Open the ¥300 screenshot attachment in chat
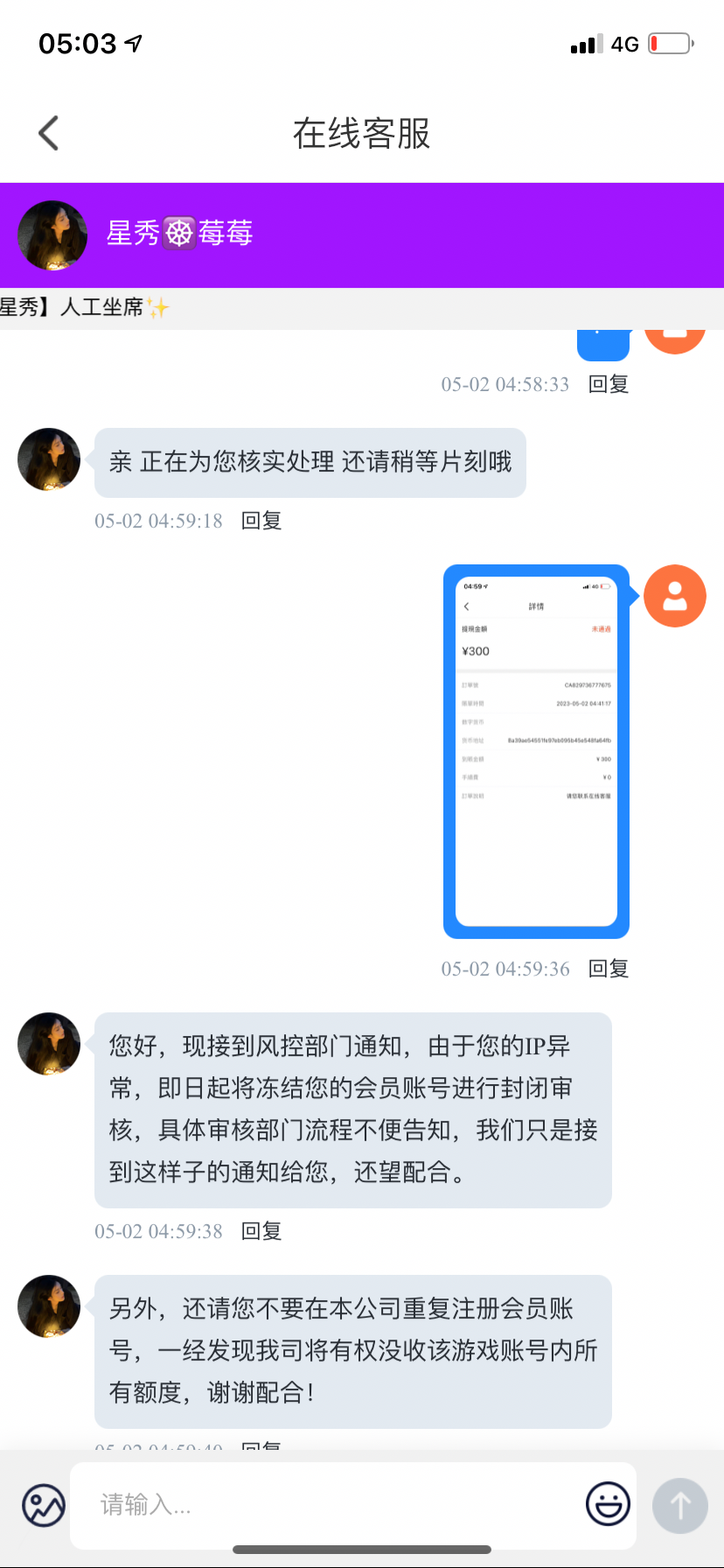This screenshot has height=1568, width=724. 536,751
